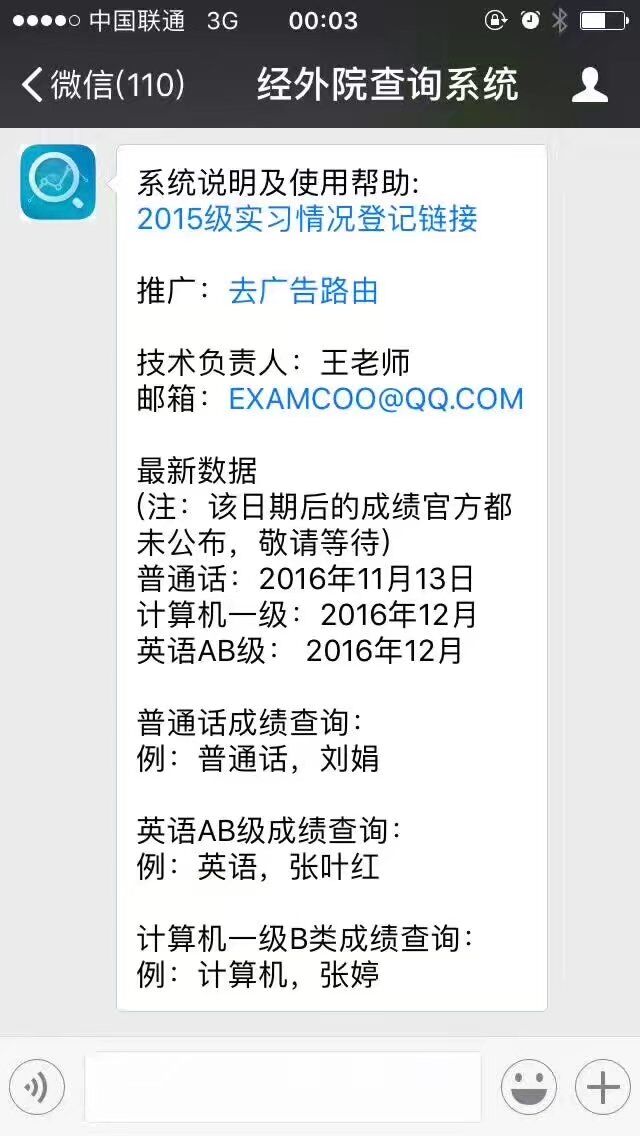Switch to voice input mode

[37, 1087]
